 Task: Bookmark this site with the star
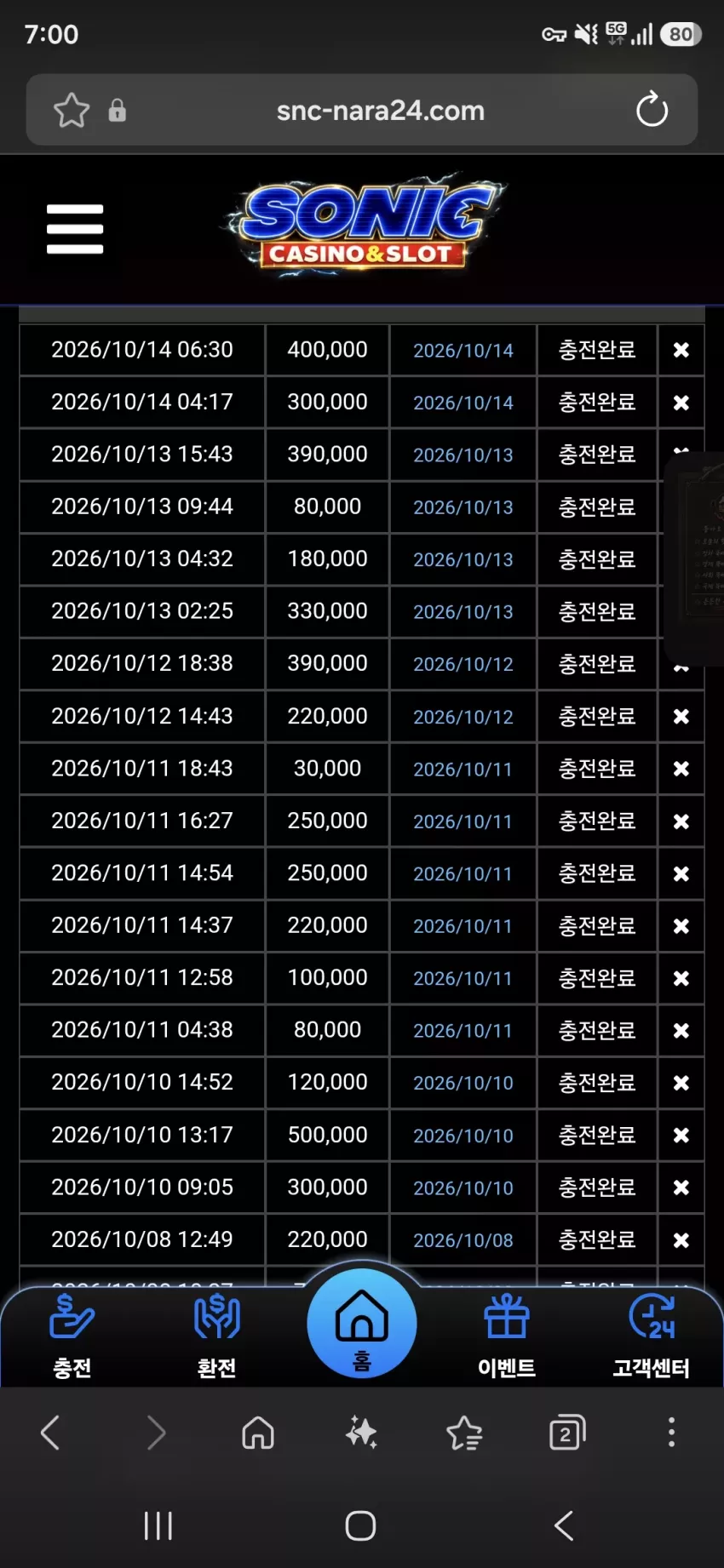[x=72, y=110]
